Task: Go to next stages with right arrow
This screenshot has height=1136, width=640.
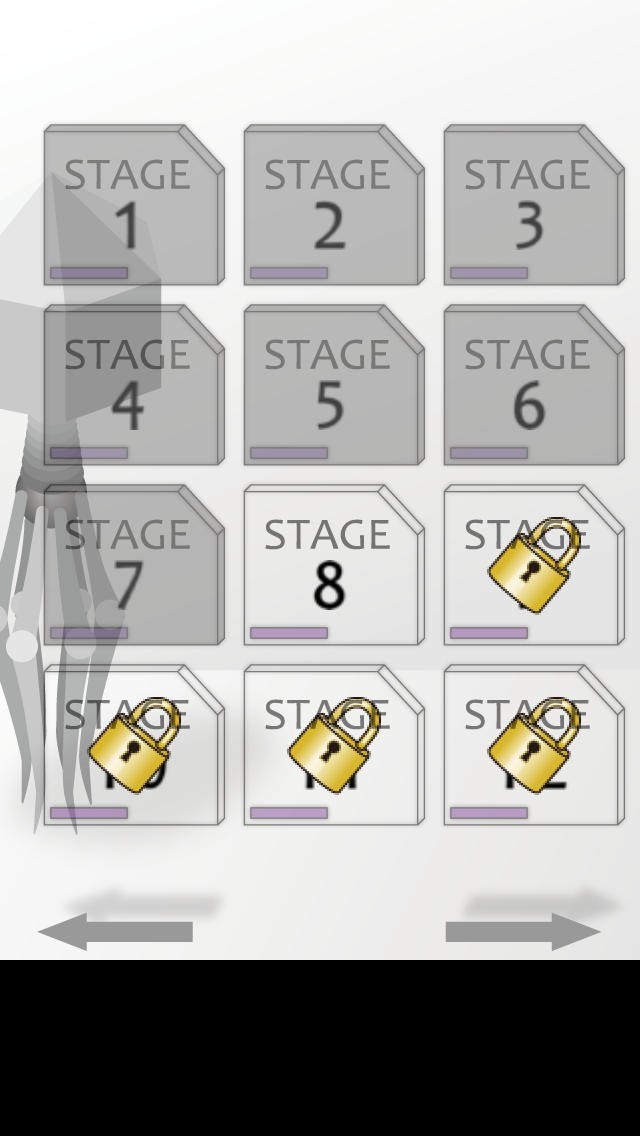Action: pyautogui.click(x=523, y=932)
